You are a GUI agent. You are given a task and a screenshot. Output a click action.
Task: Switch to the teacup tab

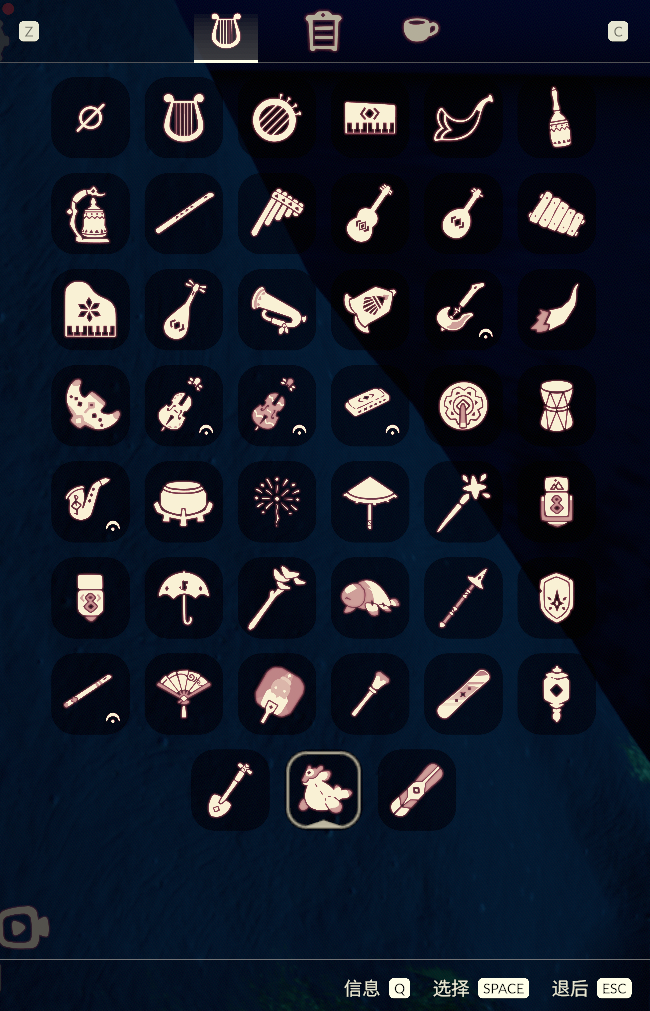(420, 30)
